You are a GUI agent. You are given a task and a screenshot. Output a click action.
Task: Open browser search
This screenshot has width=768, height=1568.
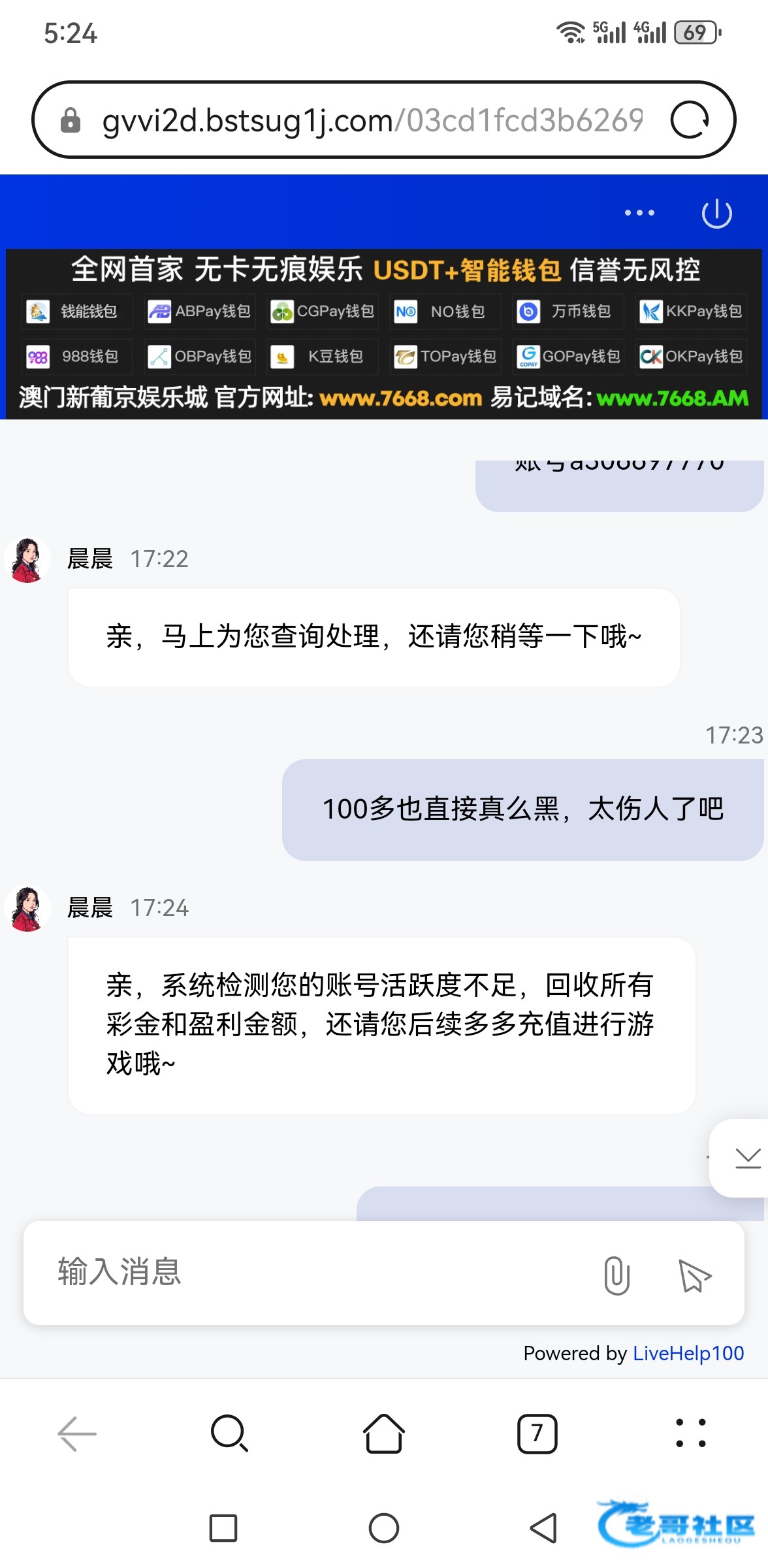pyautogui.click(x=230, y=1433)
